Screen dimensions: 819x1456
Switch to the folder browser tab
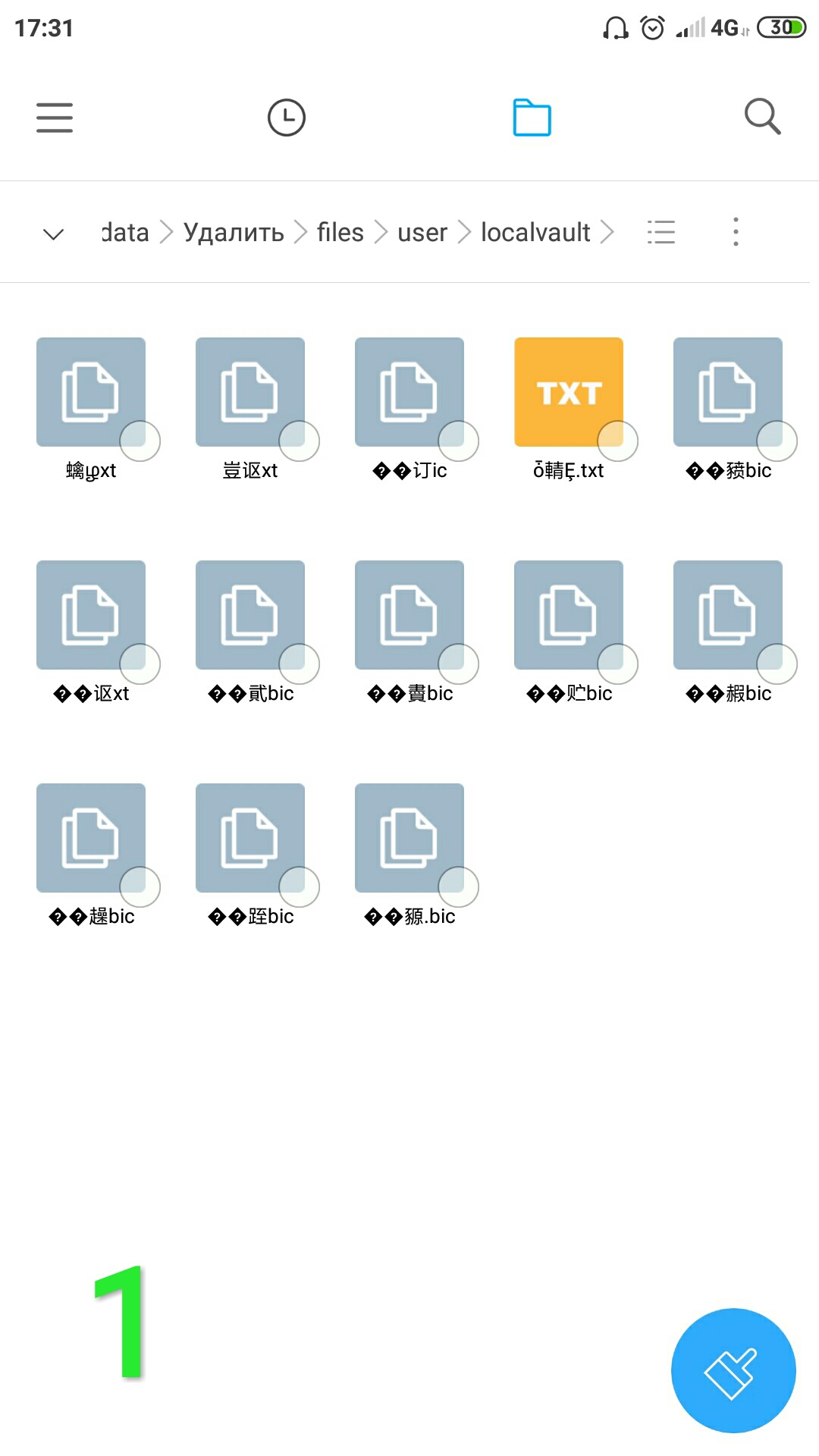(x=532, y=118)
